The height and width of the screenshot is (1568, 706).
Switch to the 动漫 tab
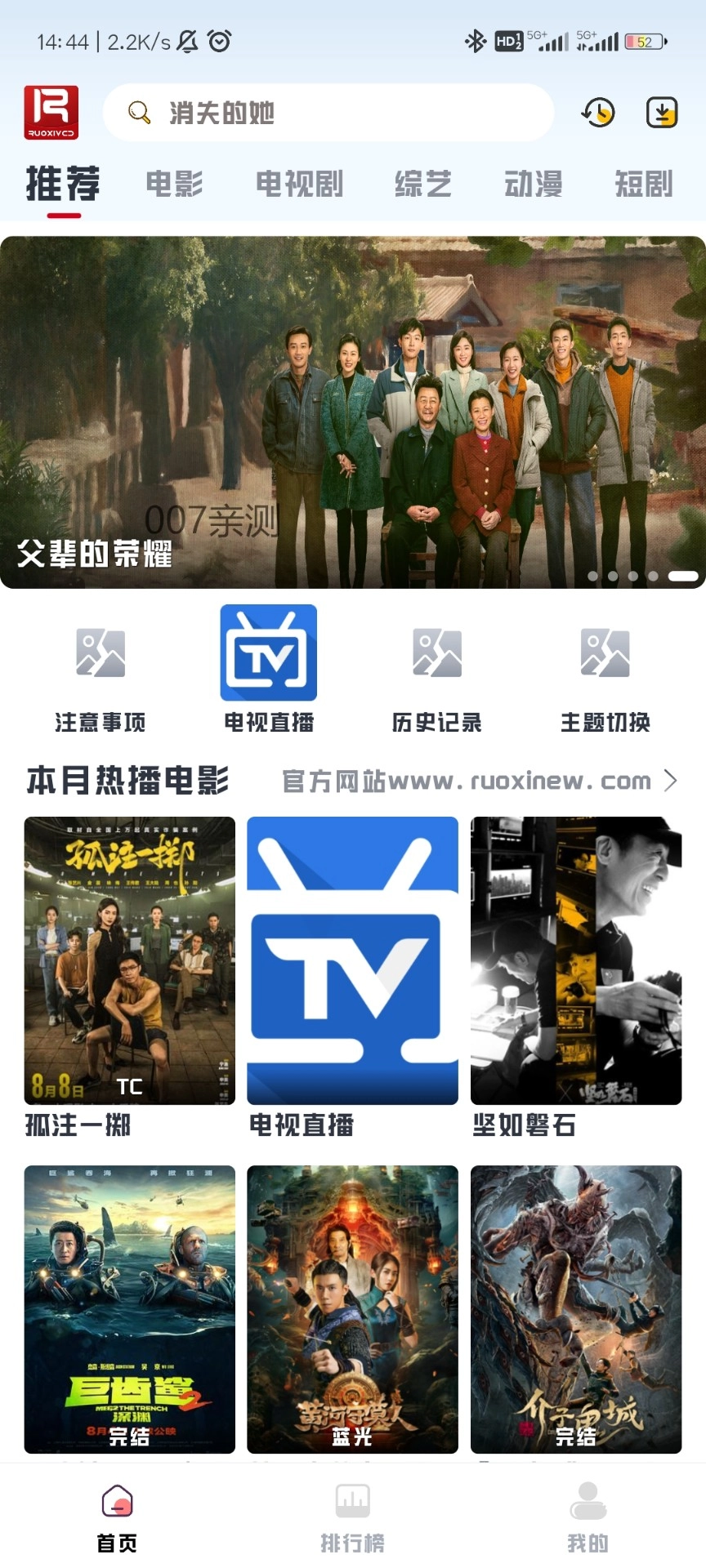point(533,184)
